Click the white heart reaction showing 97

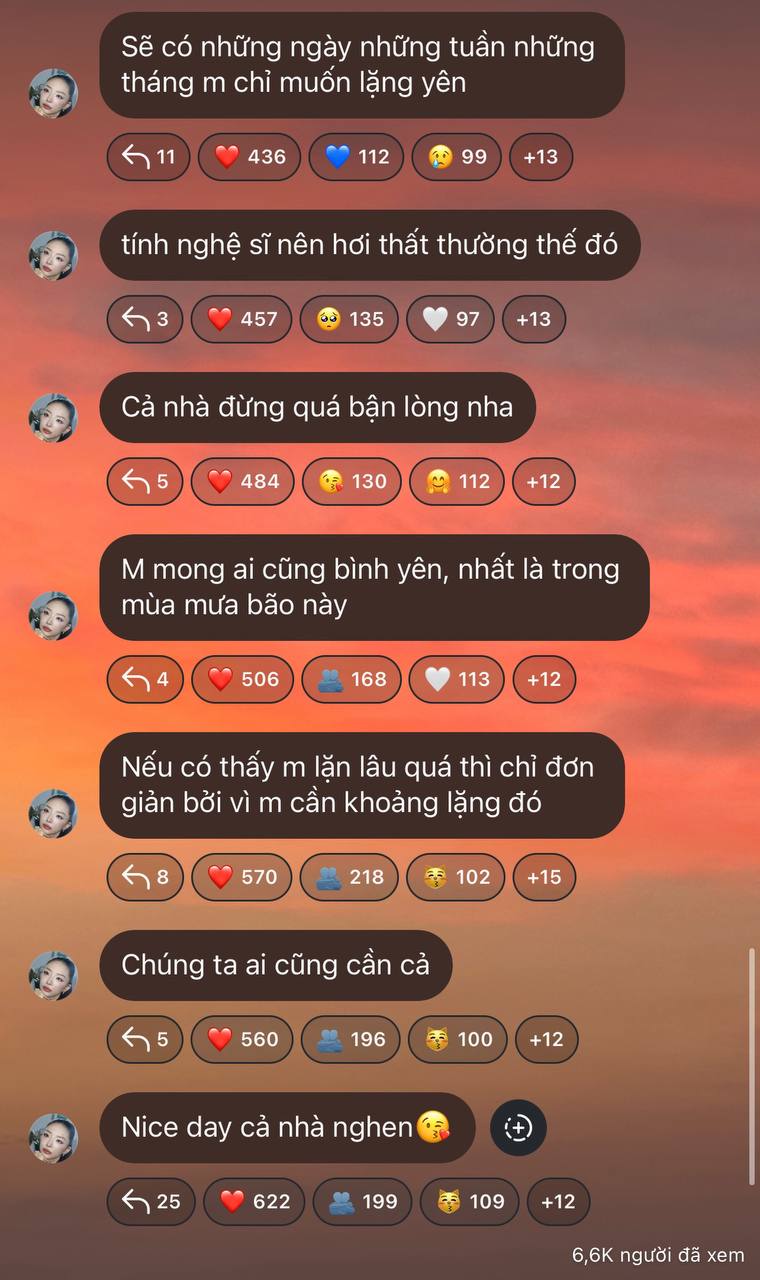point(450,319)
